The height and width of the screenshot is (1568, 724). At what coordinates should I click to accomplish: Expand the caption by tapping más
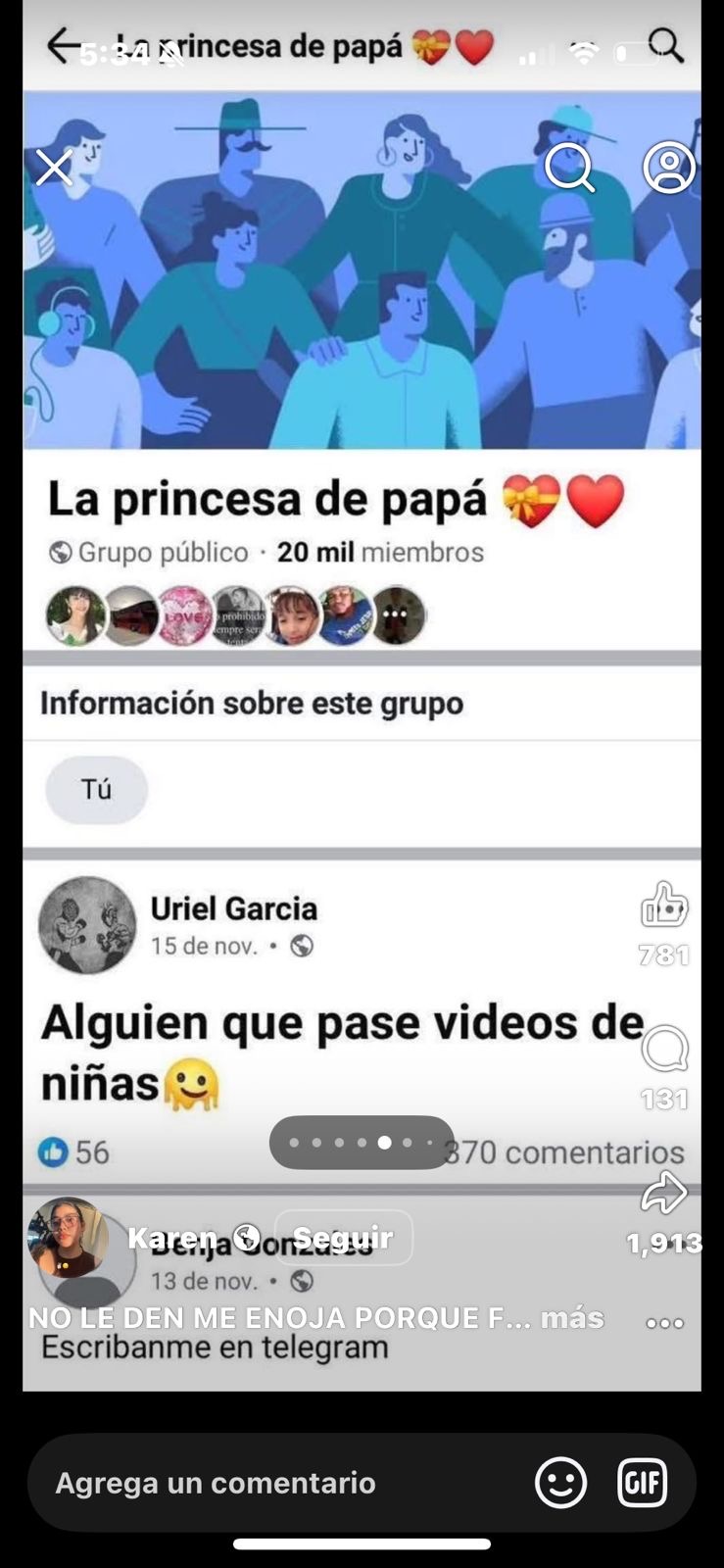pyautogui.click(x=572, y=1318)
